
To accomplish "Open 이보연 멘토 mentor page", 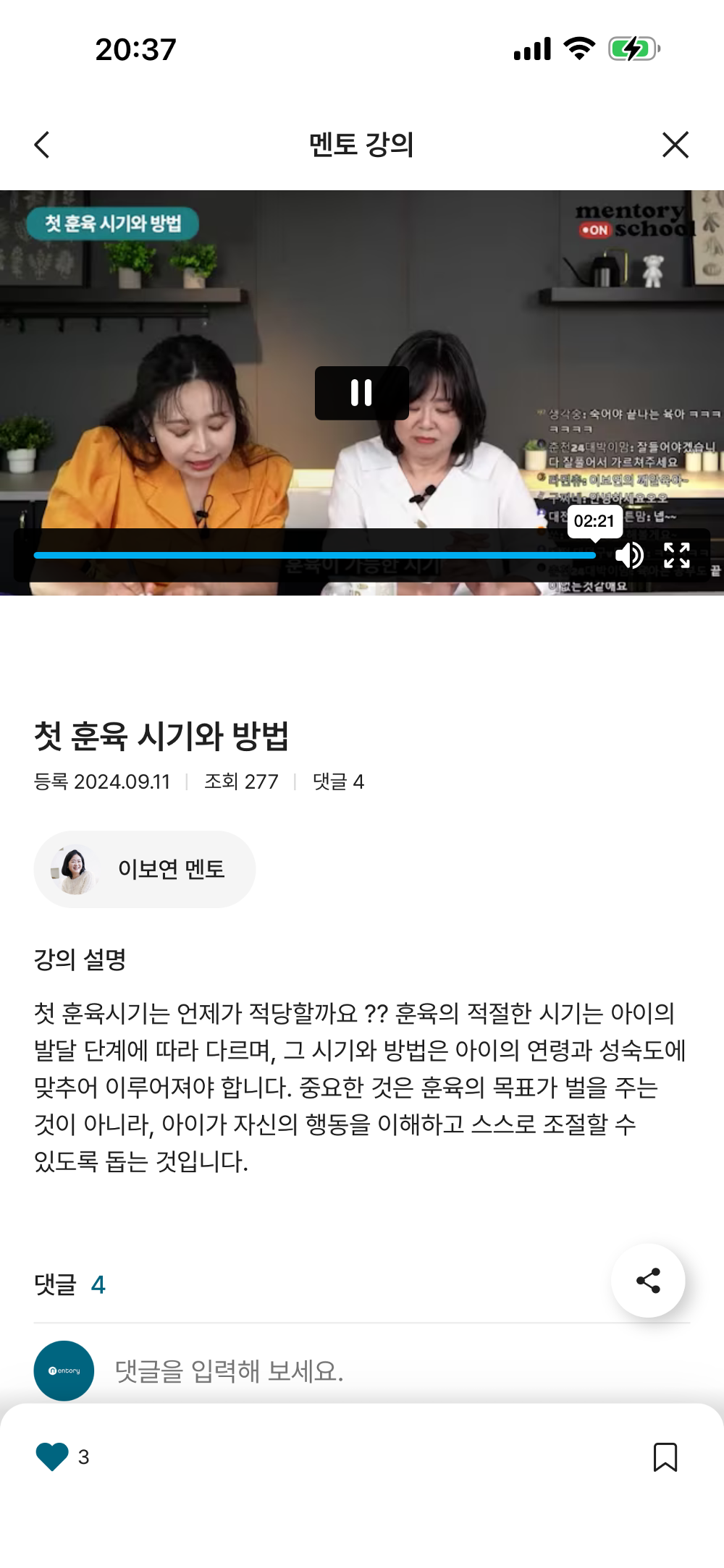I will 172,869.
